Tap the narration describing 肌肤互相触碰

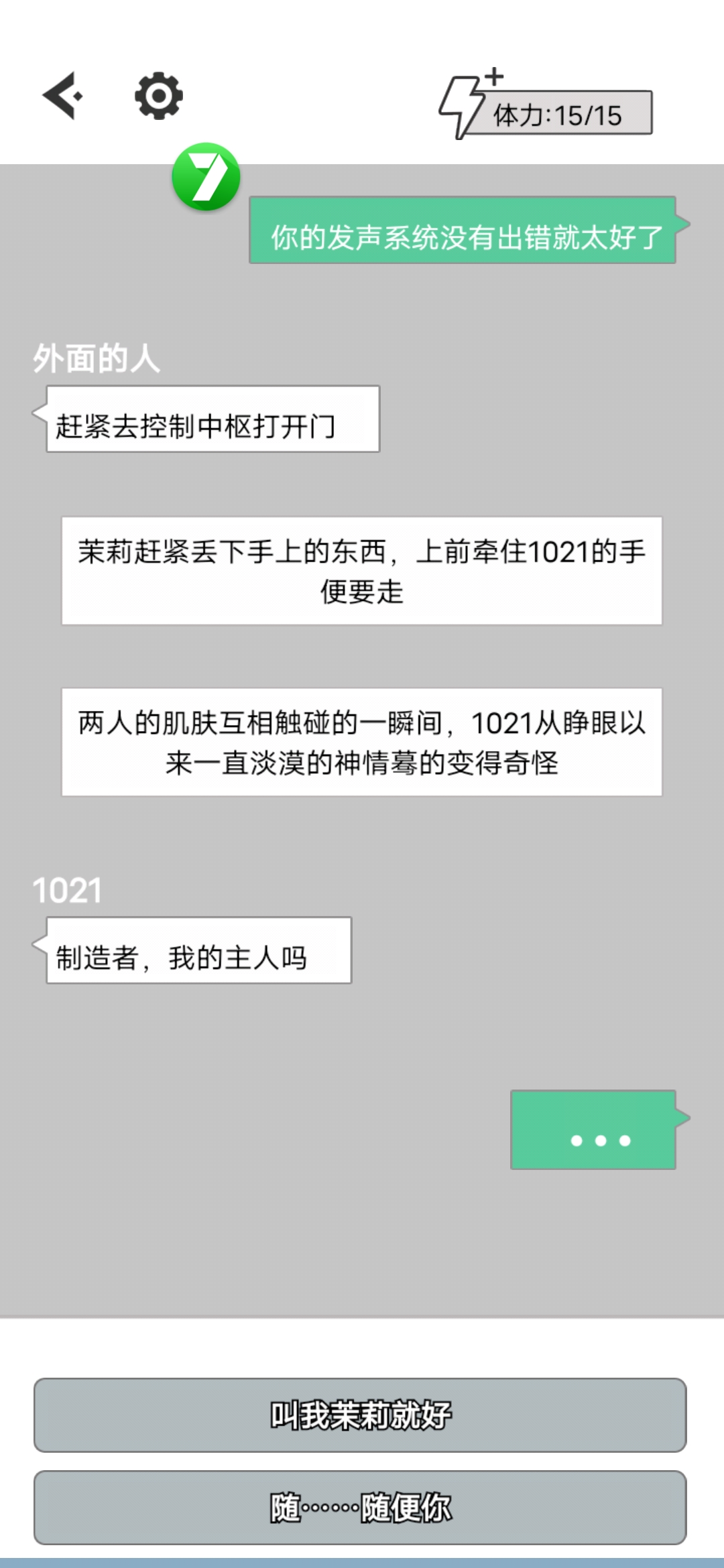362,745
